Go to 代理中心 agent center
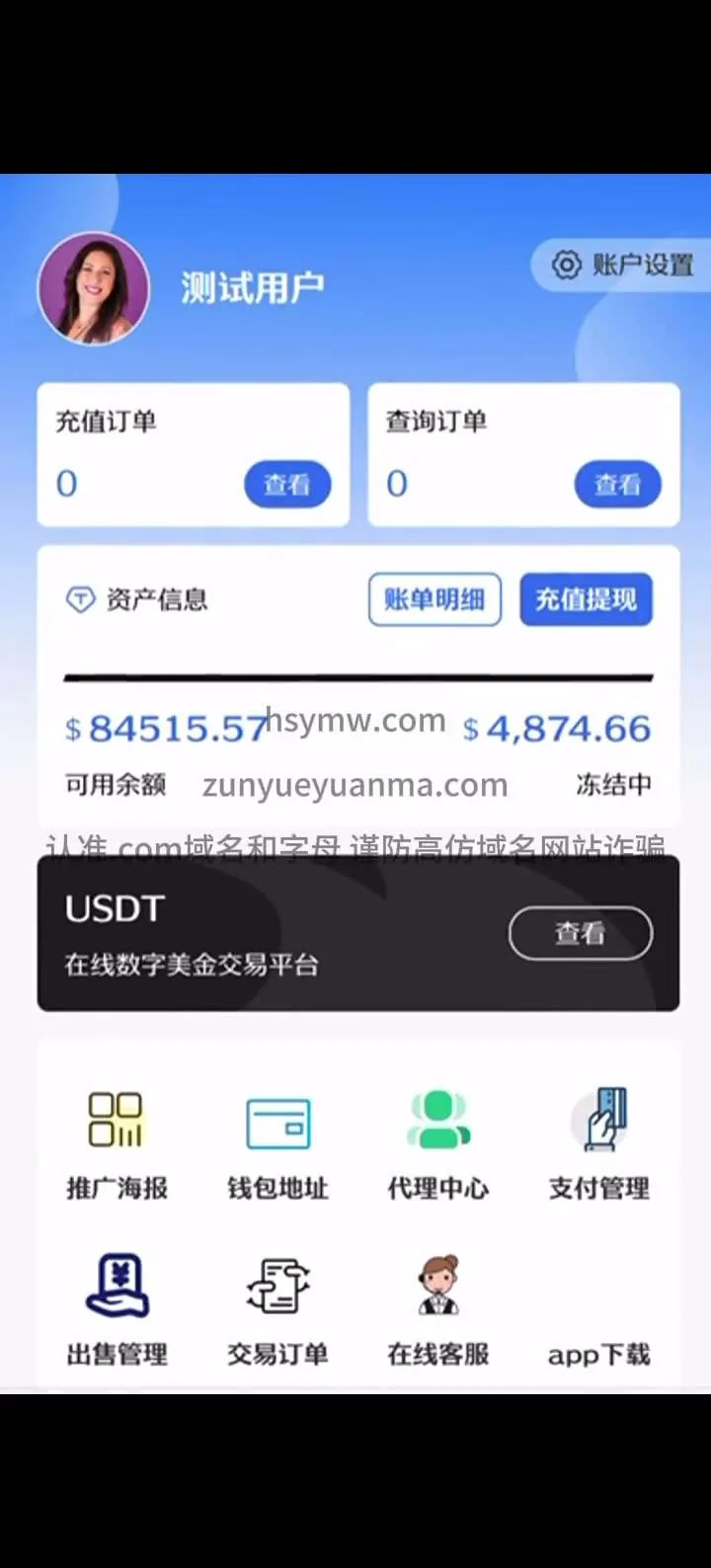The image size is (711, 1568). [x=438, y=1143]
